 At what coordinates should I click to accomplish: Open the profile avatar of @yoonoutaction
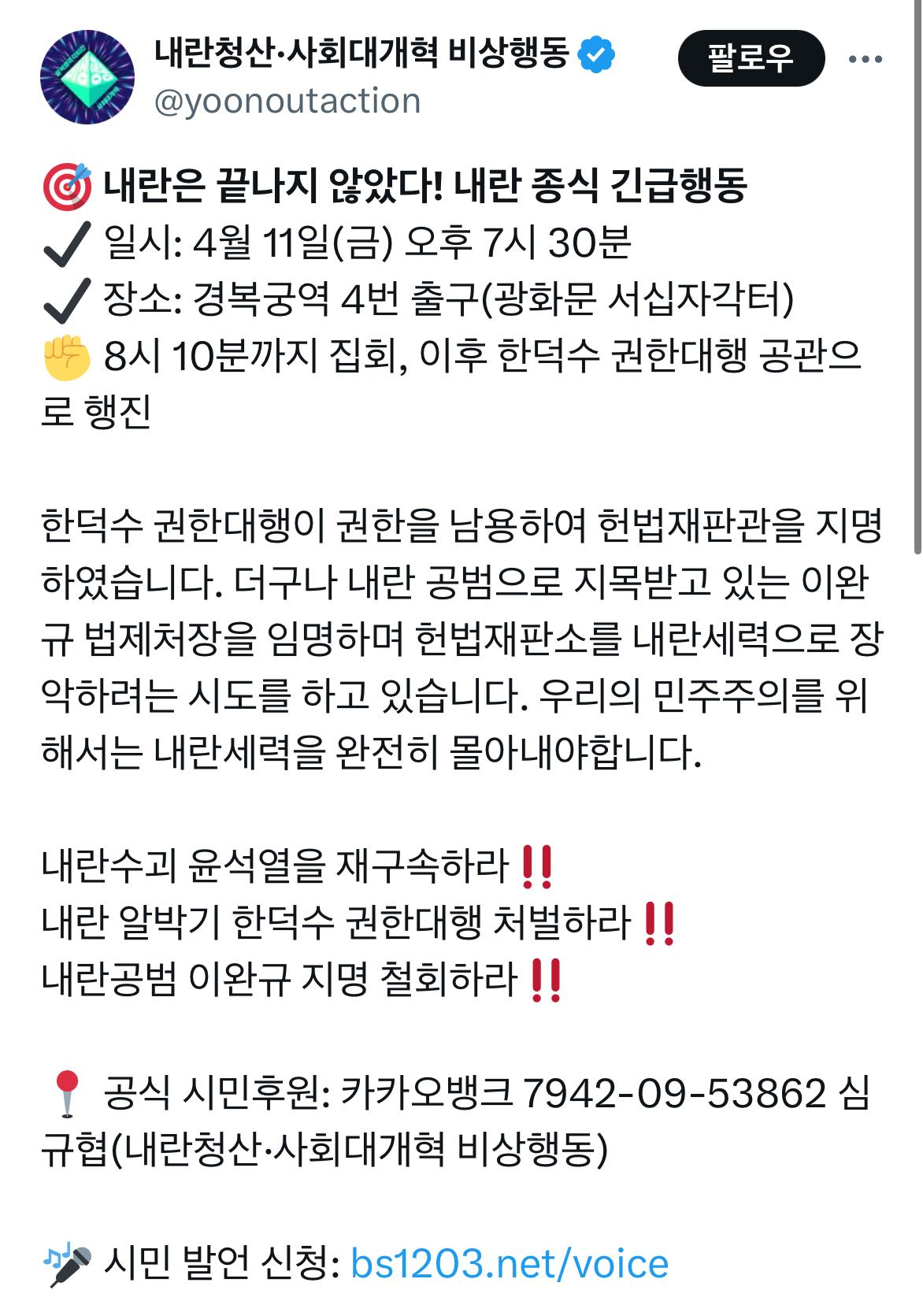[x=87, y=77]
